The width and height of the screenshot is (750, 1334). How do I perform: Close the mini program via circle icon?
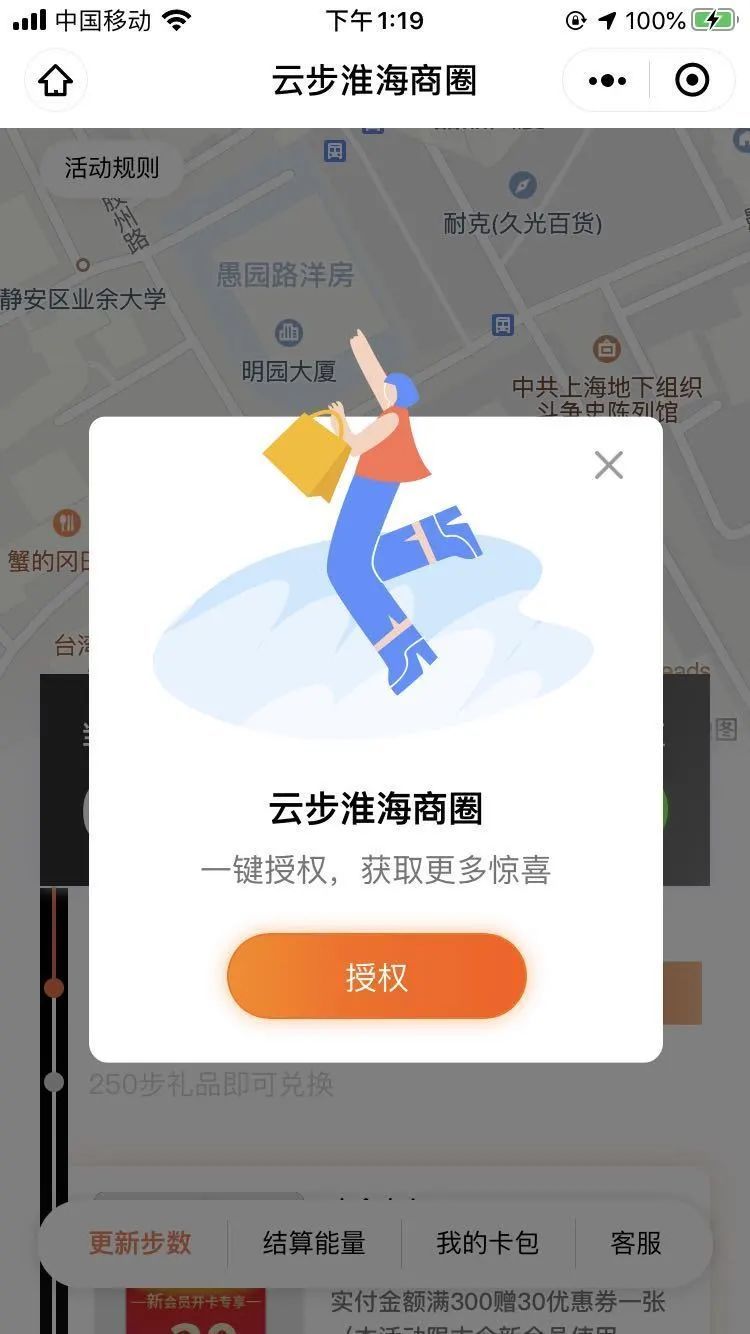coord(692,80)
